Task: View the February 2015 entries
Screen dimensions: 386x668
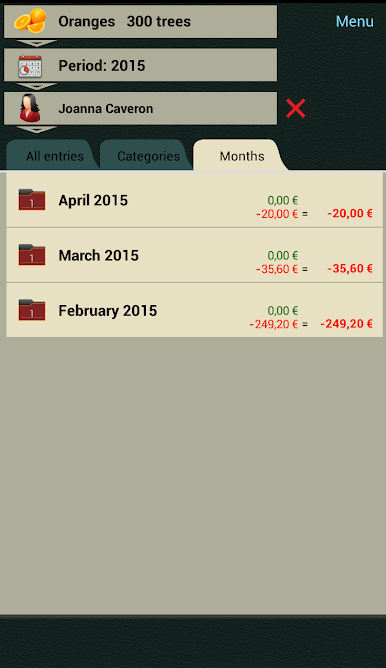Action: click(x=194, y=310)
